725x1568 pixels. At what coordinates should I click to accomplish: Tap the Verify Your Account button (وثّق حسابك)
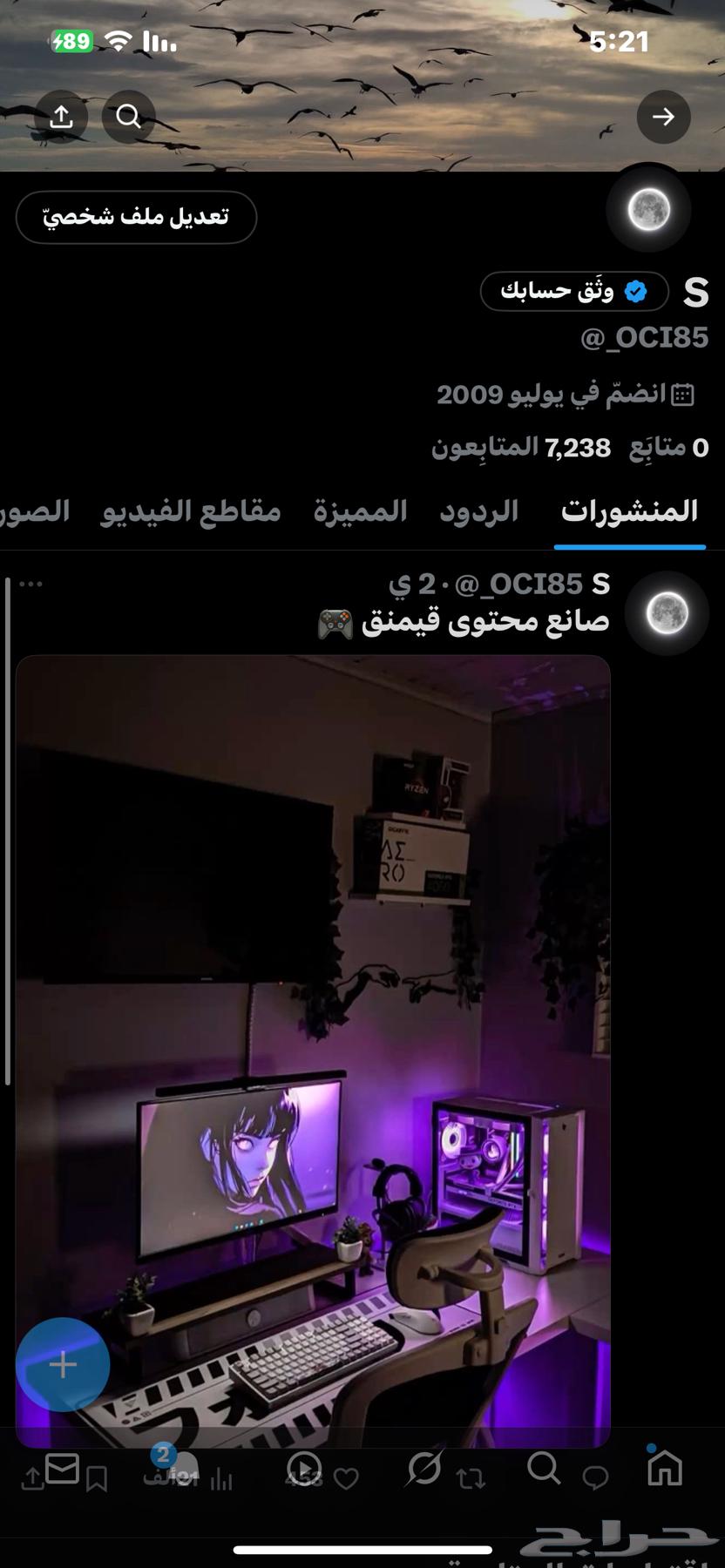click(x=574, y=292)
